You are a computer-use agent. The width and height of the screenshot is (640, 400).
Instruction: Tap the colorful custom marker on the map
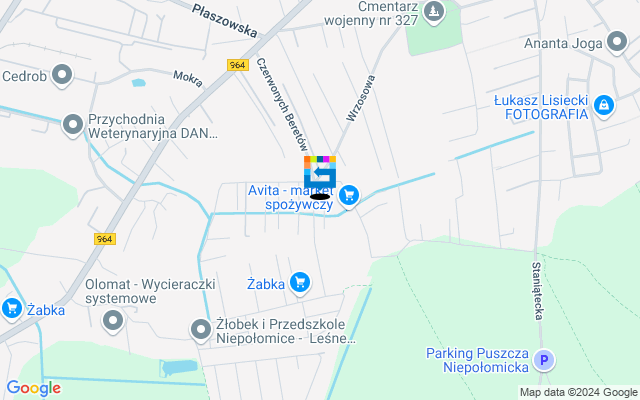pyautogui.click(x=320, y=172)
